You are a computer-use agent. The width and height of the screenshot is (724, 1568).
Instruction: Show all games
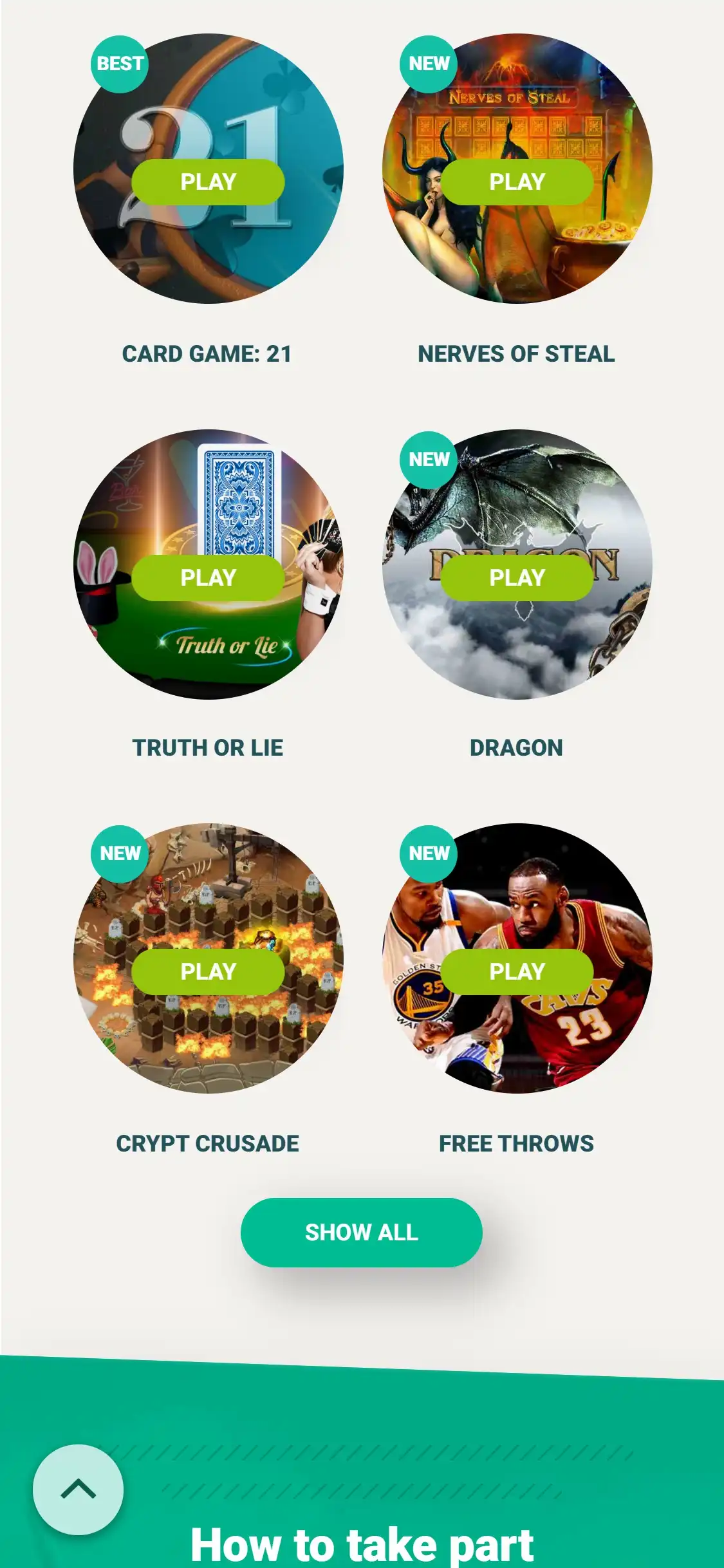[x=361, y=1233]
